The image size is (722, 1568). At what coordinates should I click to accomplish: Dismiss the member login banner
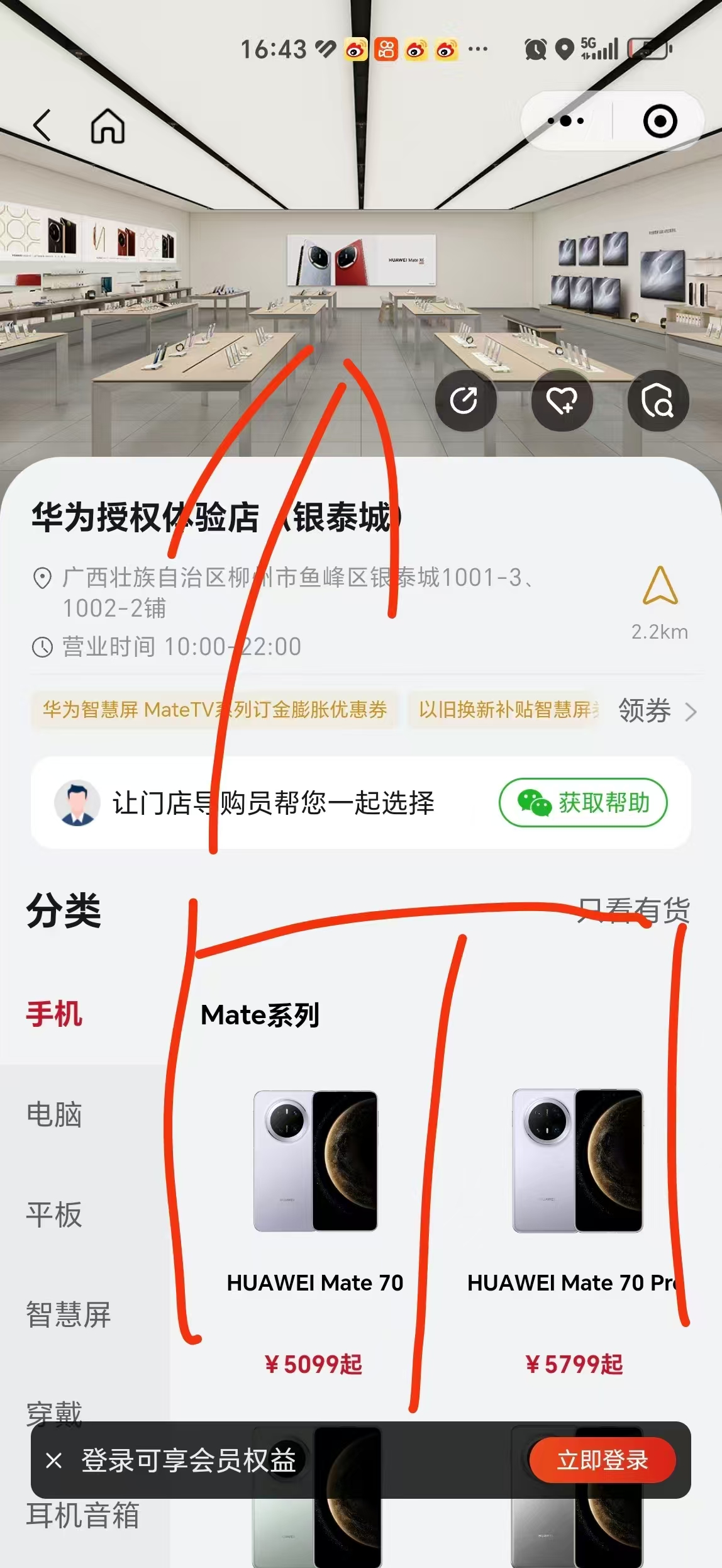click(x=54, y=1460)
